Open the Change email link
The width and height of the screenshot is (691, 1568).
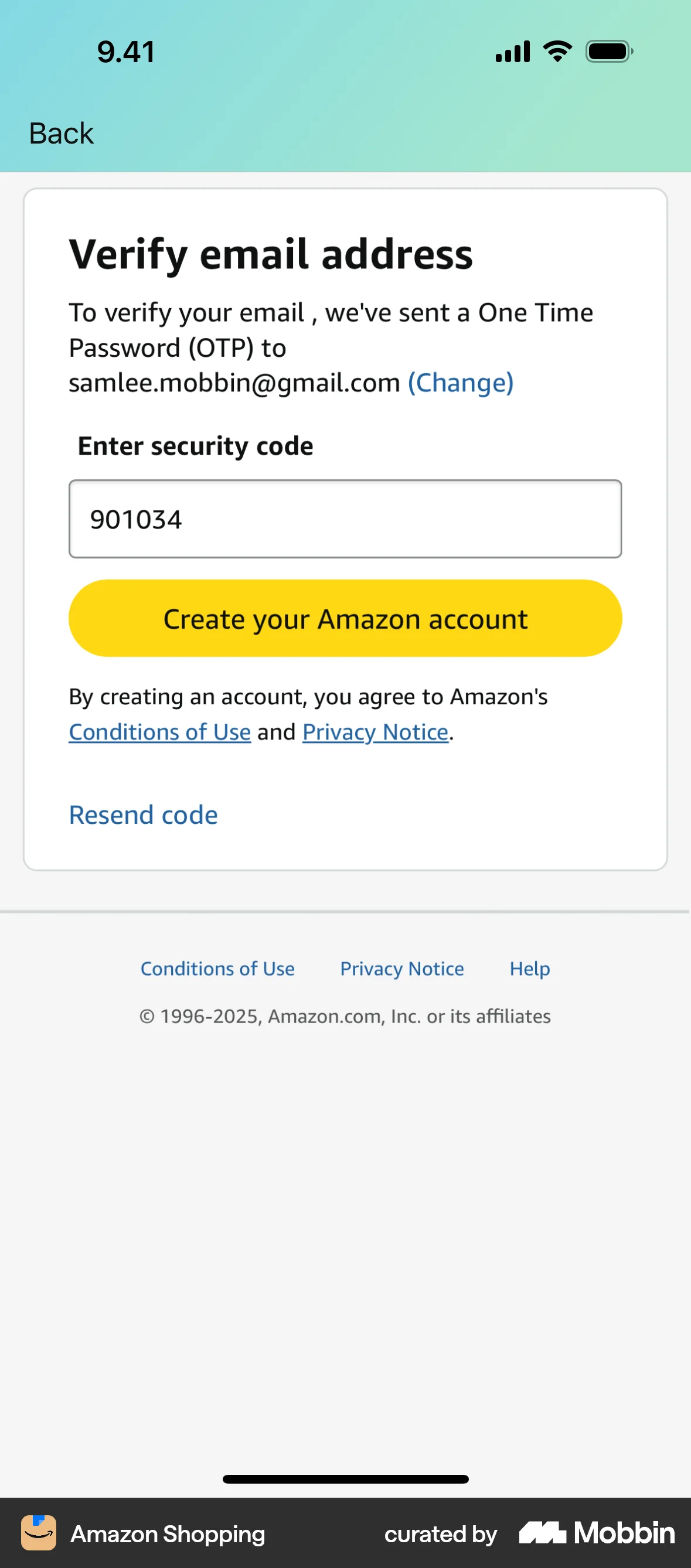pos(459,382)
